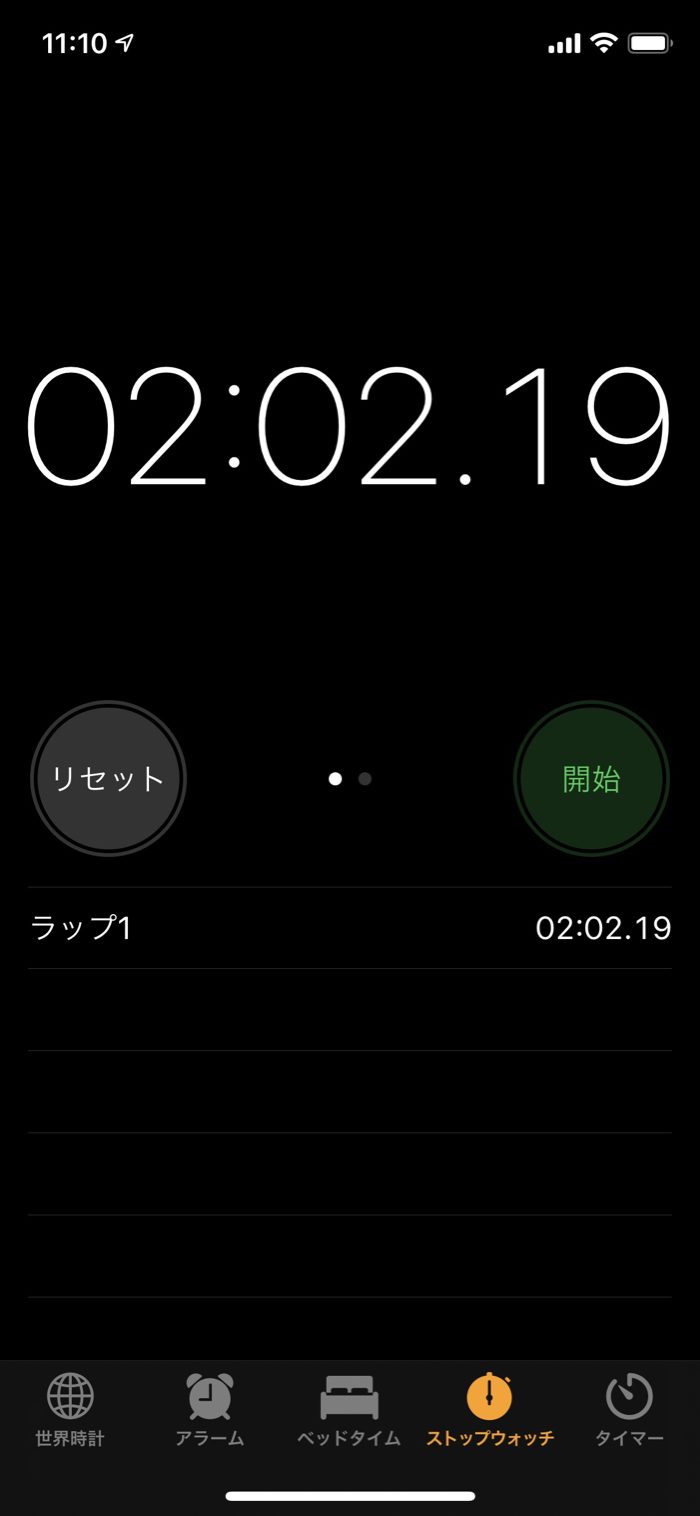Switch to the 世界時計 tab
This screenshot has height=1516, width=700.
70,1410
